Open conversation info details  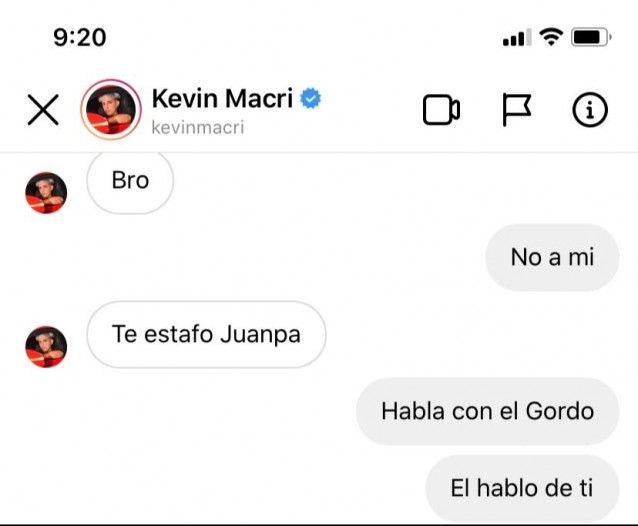[x=590, y=110]
